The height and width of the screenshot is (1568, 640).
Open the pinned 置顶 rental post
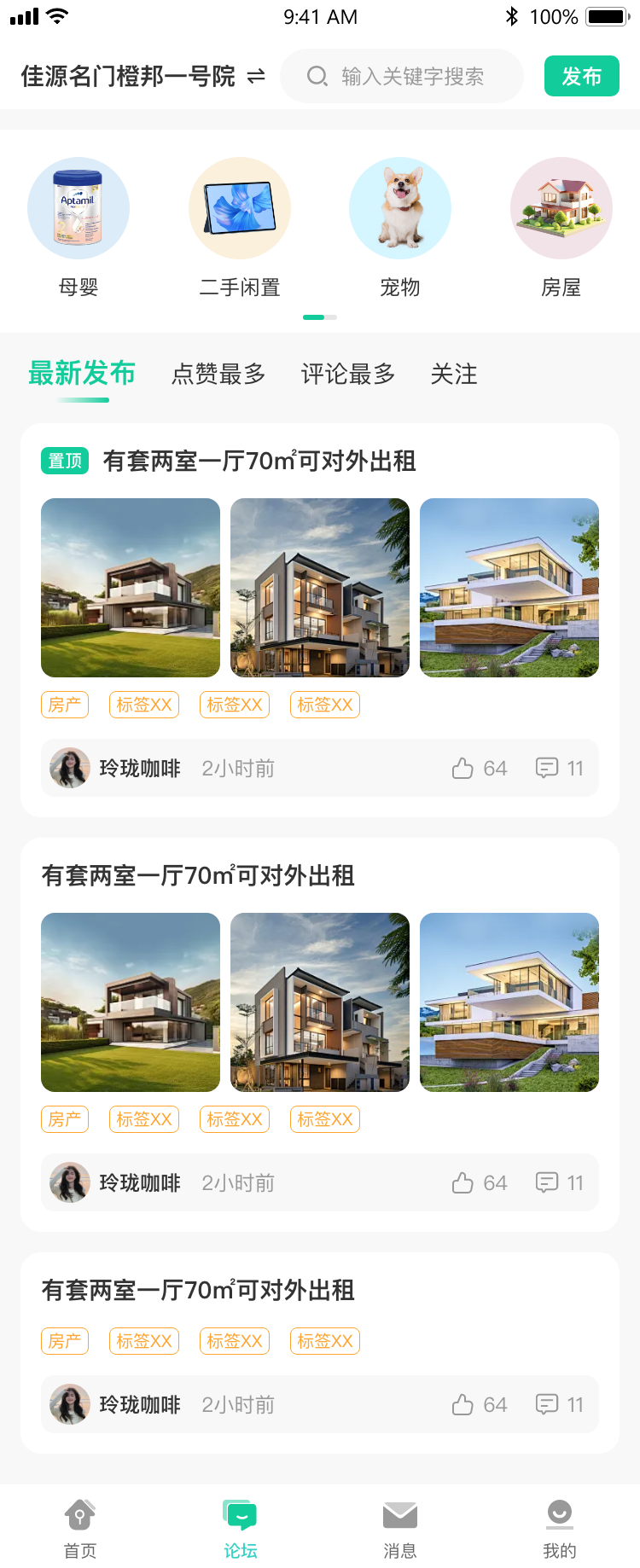(x=259, y=462)
